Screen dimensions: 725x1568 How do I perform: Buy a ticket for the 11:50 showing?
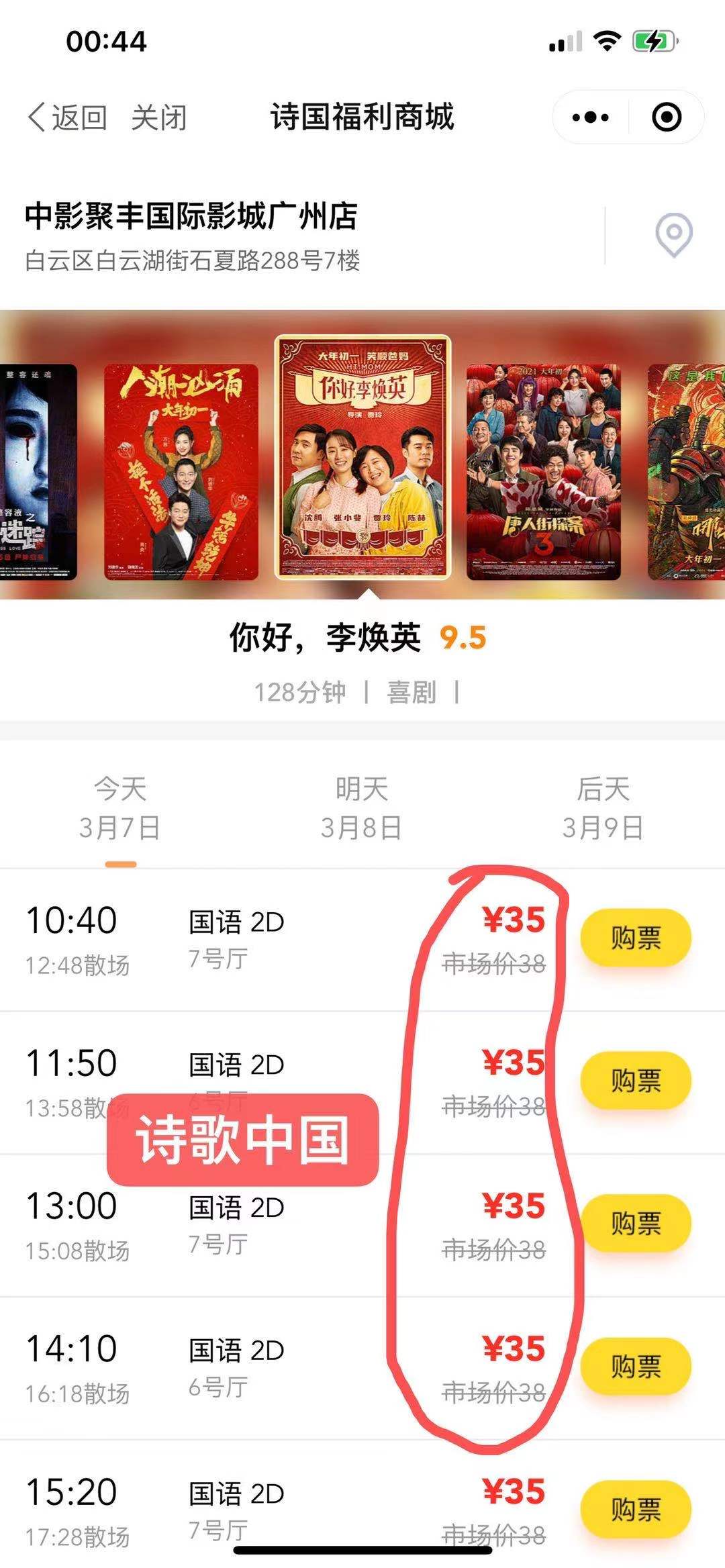point(635,1081)
